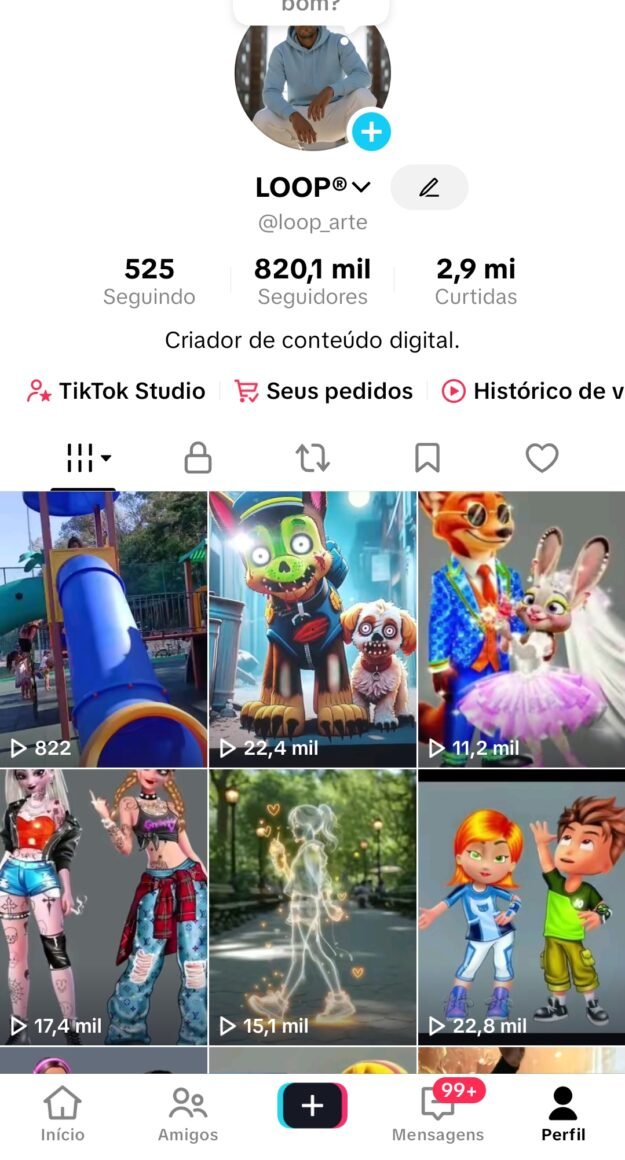Show saved items bookmark tab
The image size is (625, 1160).
(x=427, y=458)
